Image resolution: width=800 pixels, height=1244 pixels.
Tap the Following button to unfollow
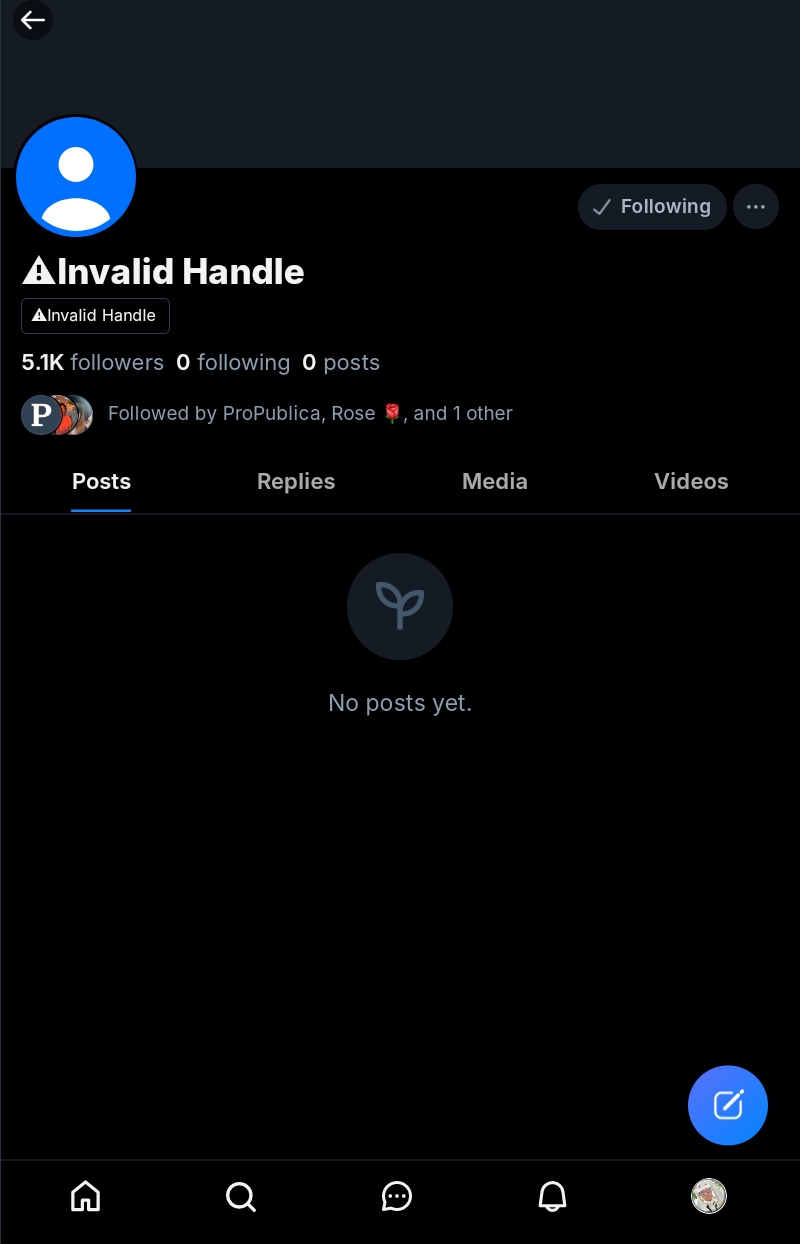tap(652, 207)
